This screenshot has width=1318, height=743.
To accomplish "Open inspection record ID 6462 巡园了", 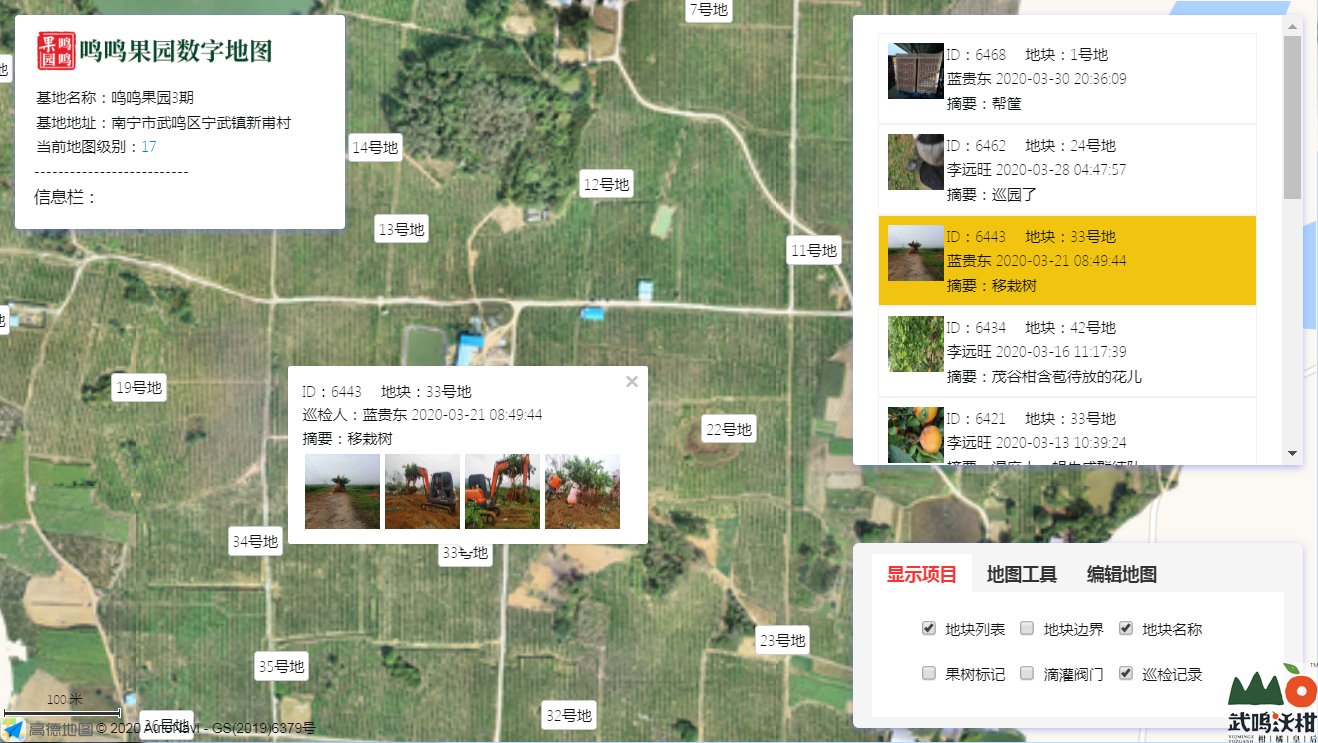I will pyautogui.click(x=1067, y=170).
